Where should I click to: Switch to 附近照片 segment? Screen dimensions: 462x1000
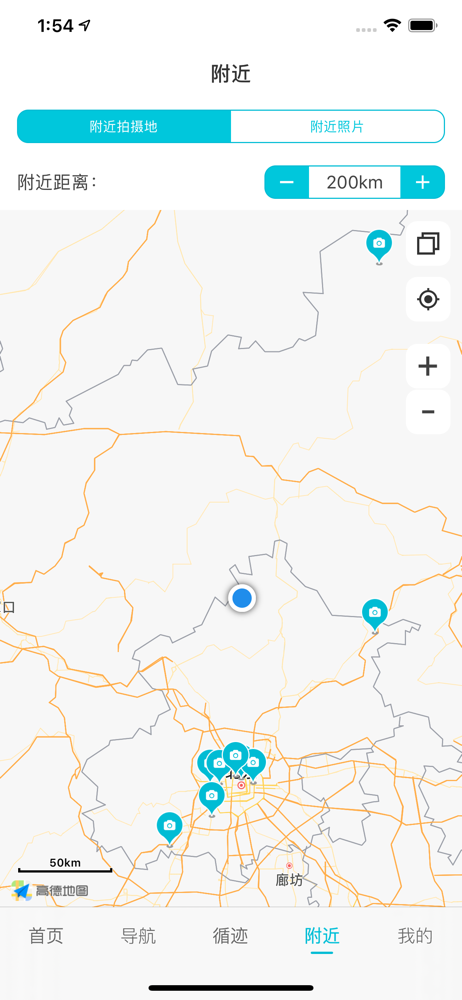[x=337, y=126]
